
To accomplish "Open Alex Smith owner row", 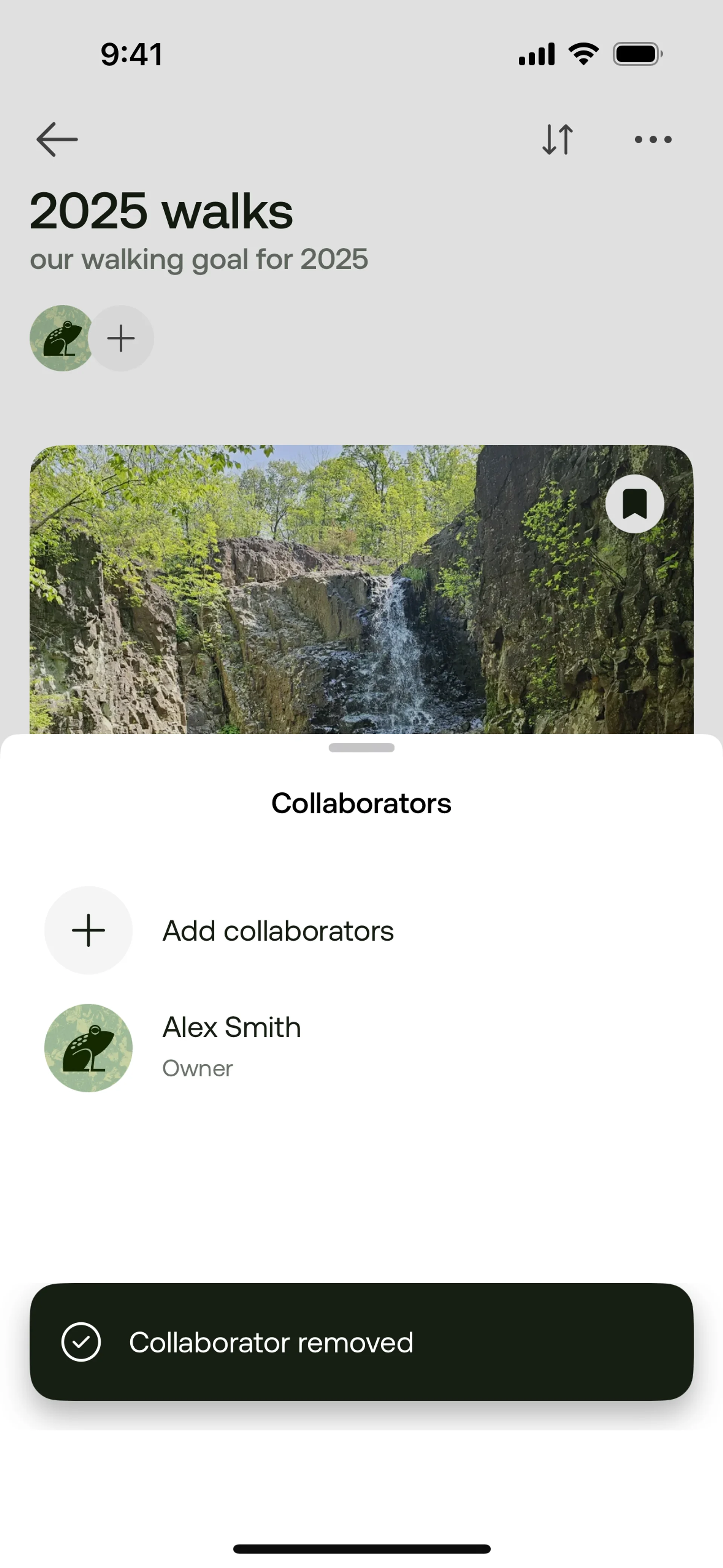I will tap(231, 1047).
